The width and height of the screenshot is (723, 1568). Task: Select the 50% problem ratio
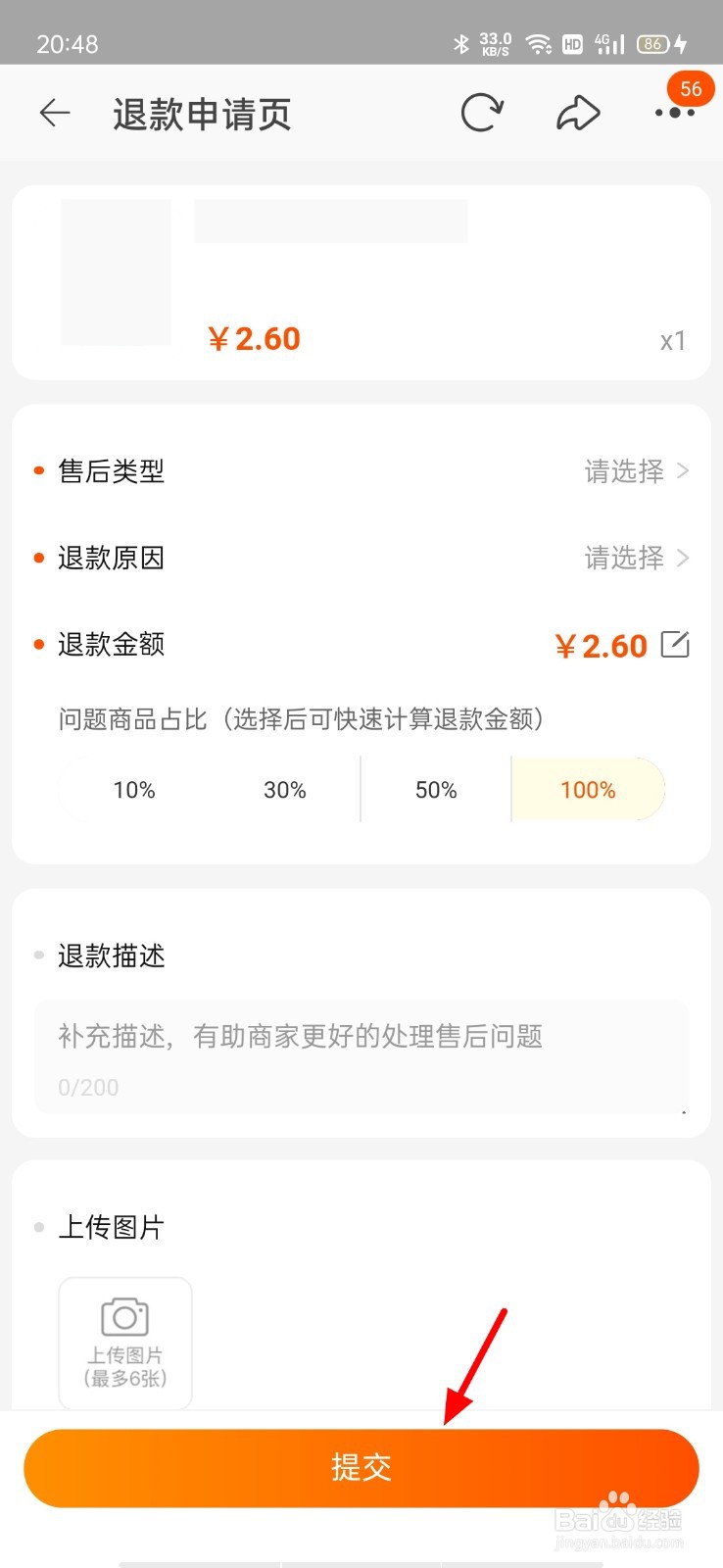click(x=436, y=790)
